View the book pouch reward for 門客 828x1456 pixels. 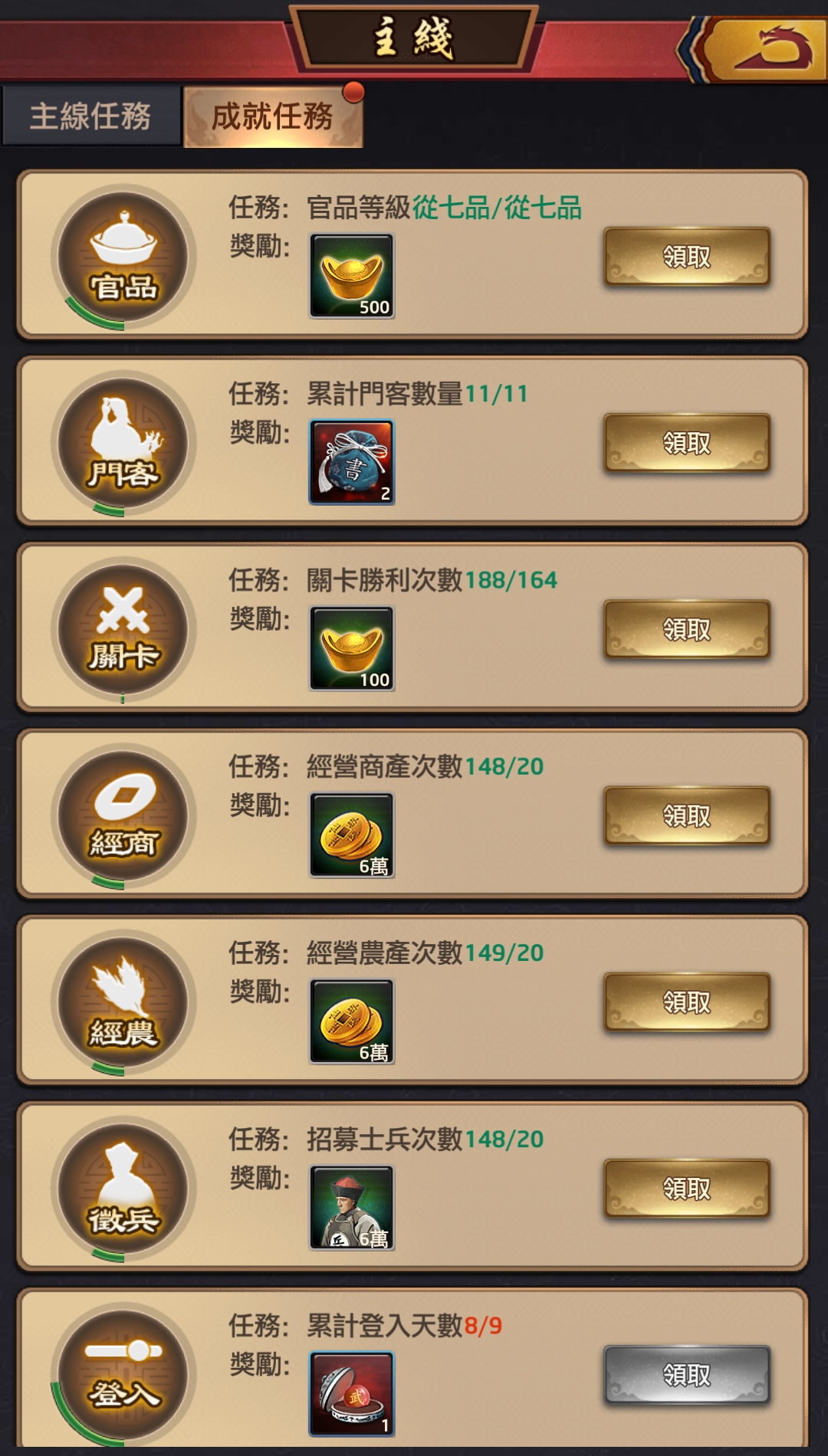point(352,462)
